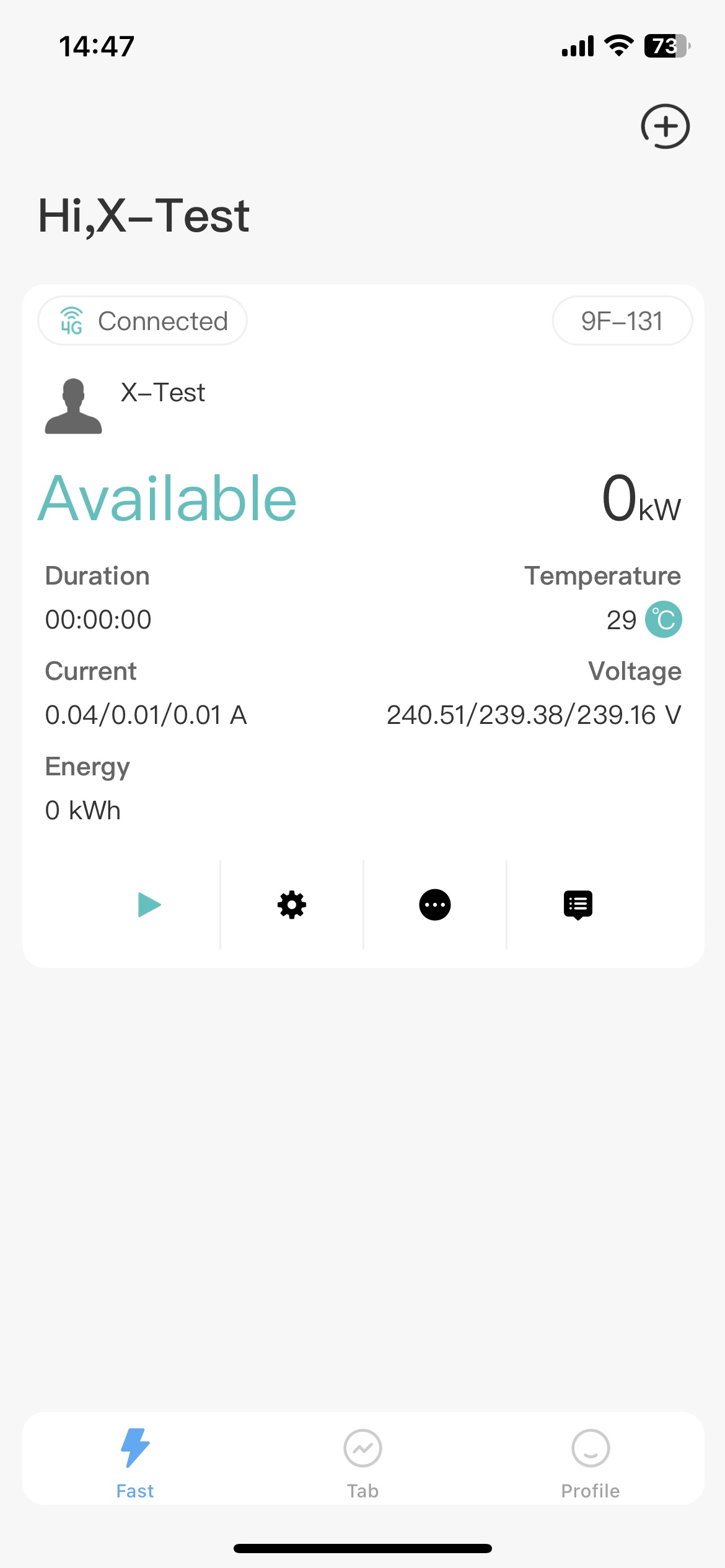Add a new charger with plus icon
The height and width of the screenshot is (1568, 725).
(665, 126)
